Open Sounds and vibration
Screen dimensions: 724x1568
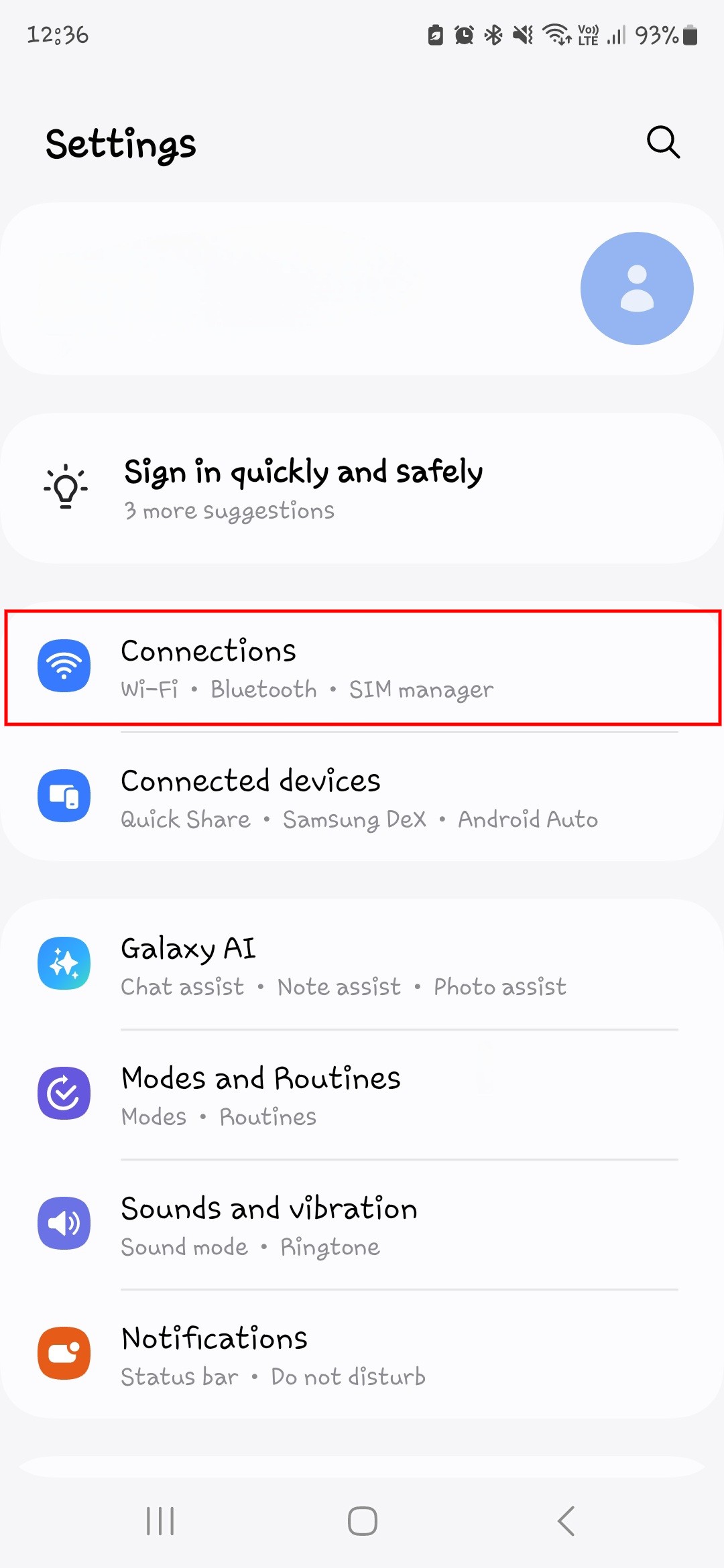click(x=362, y=1224)
